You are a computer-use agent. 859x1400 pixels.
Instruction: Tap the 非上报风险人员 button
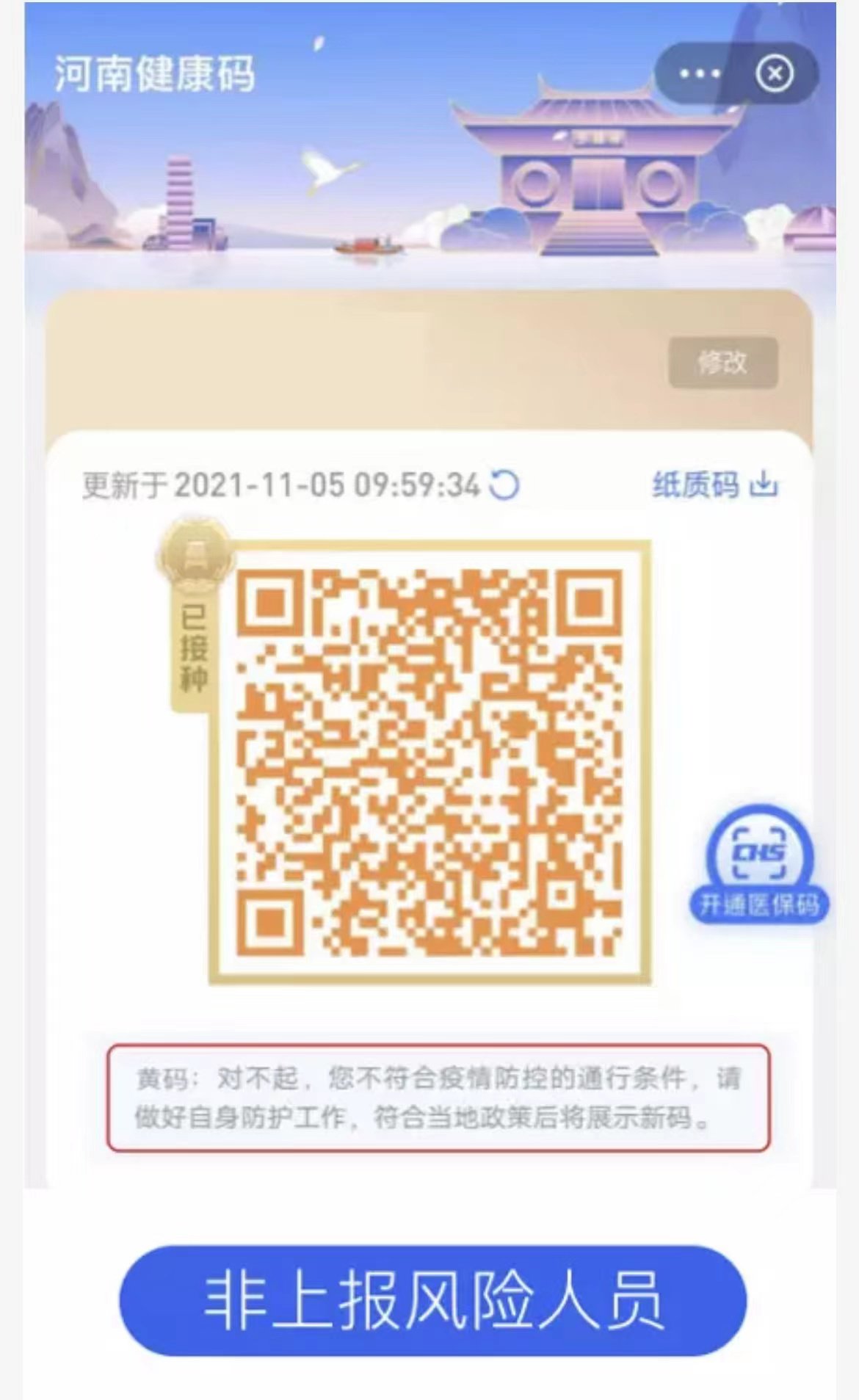click(x=433, y=1301)
